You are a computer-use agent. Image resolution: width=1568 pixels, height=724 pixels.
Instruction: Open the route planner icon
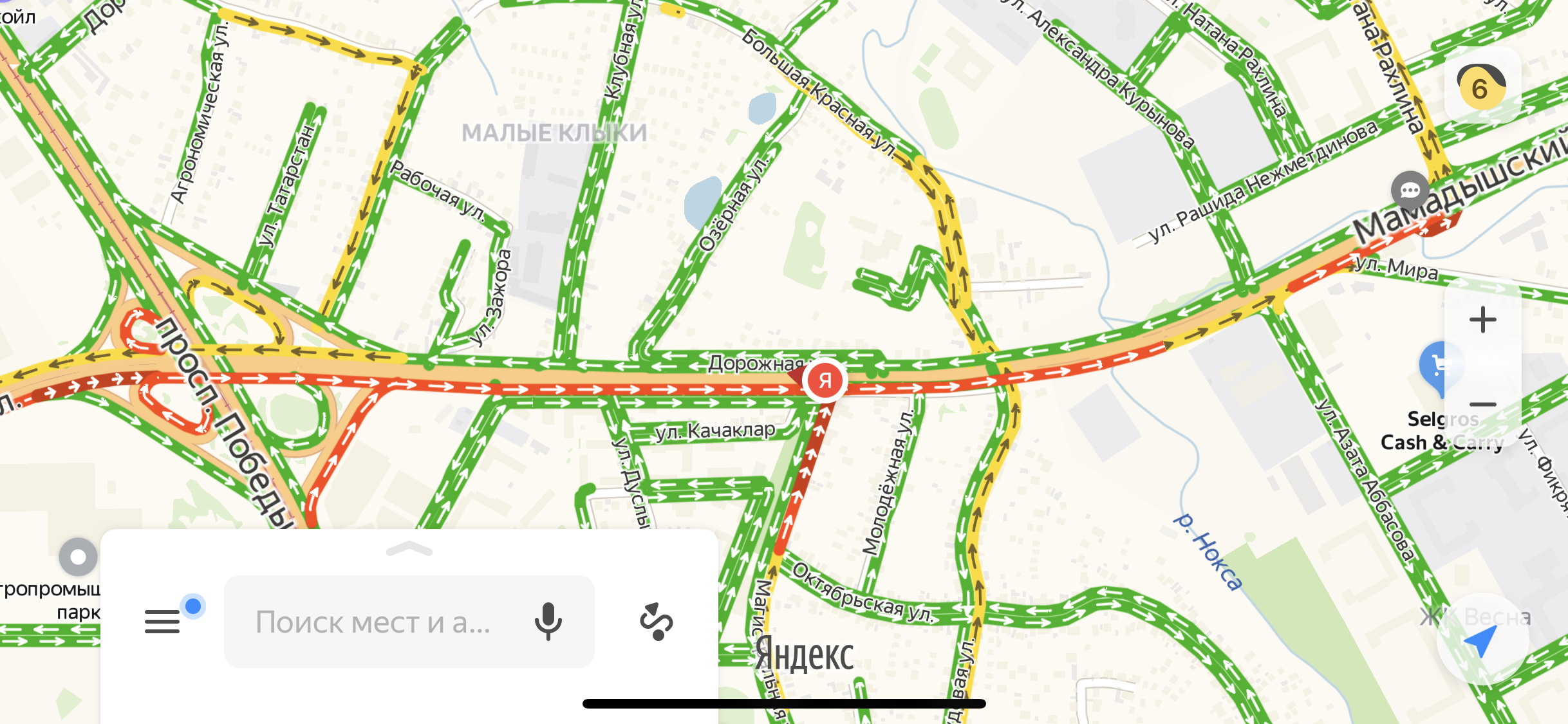tap(656, 622)
